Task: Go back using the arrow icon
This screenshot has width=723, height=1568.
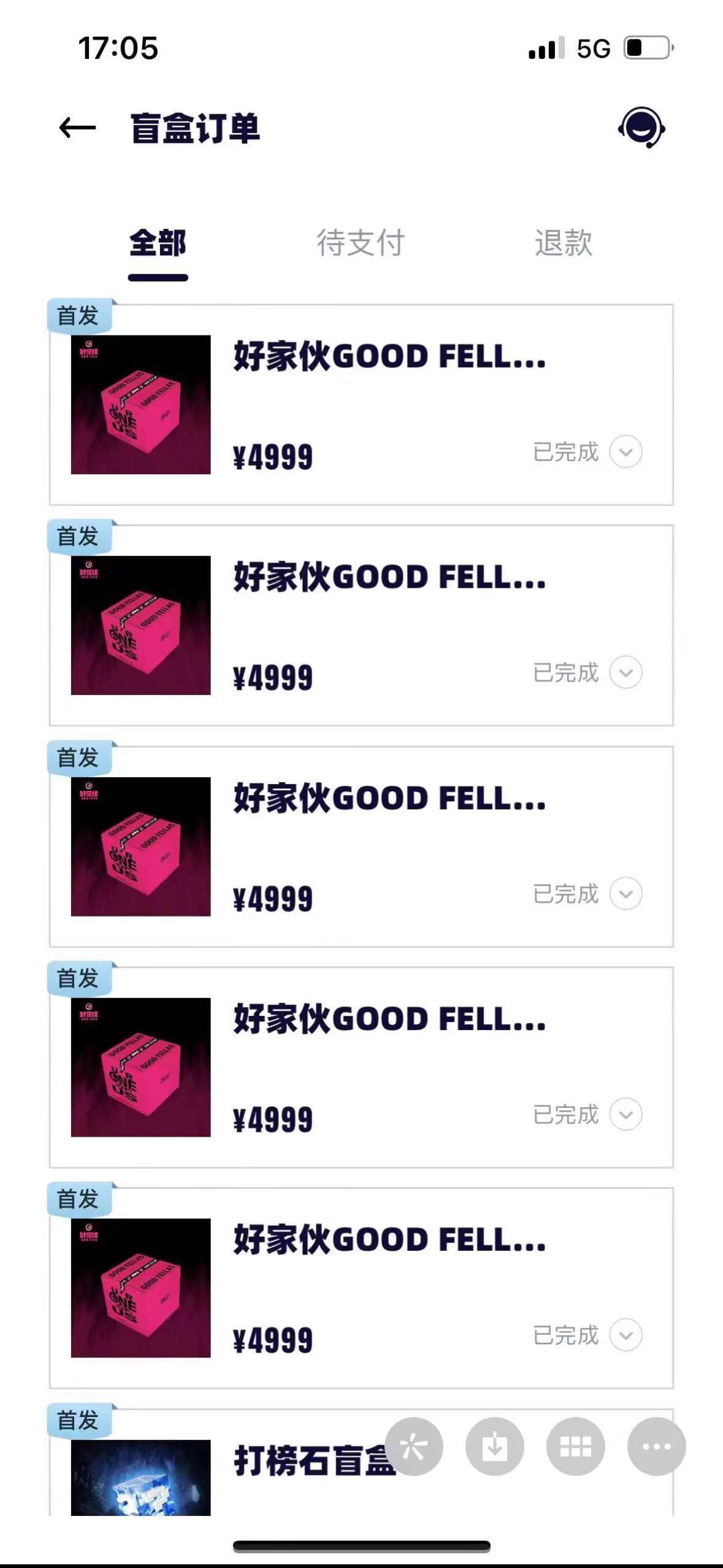Action: [77, 128]
